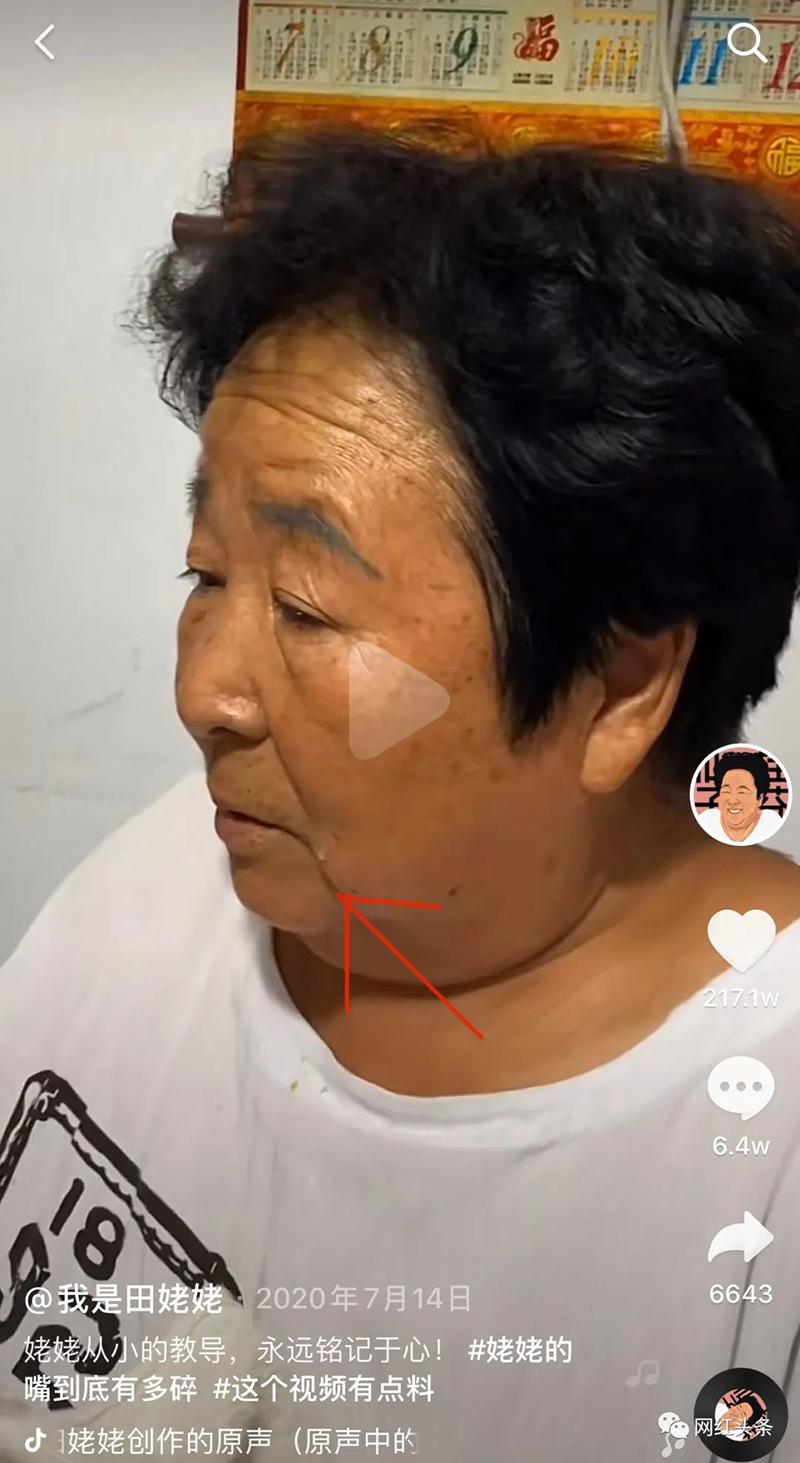Like this video with the heart
Image resolution: width=800 pixels, height=1463 pixels.
(x=741, y=940)
